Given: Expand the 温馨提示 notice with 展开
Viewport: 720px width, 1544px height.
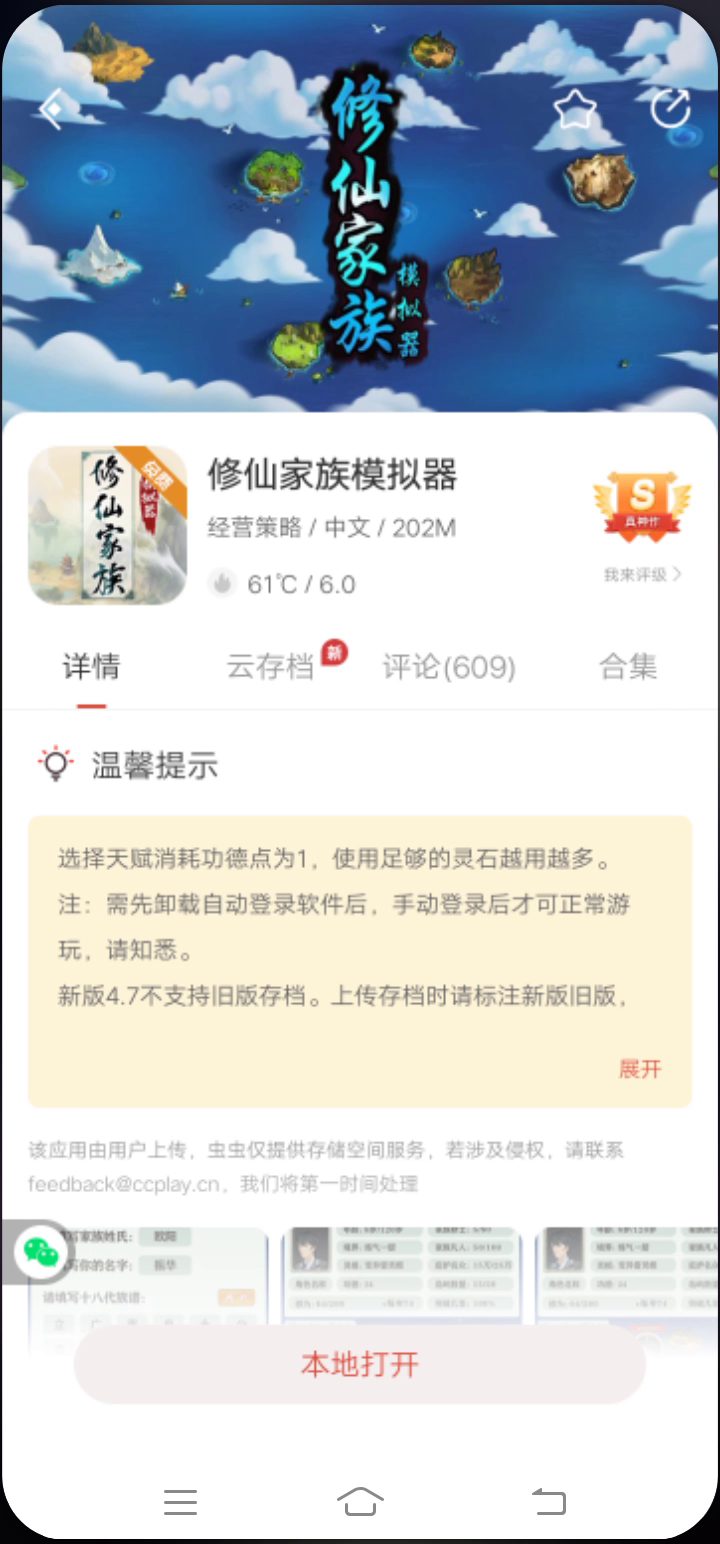Looking at the screenshot, I should click(x=640, y=1069).
